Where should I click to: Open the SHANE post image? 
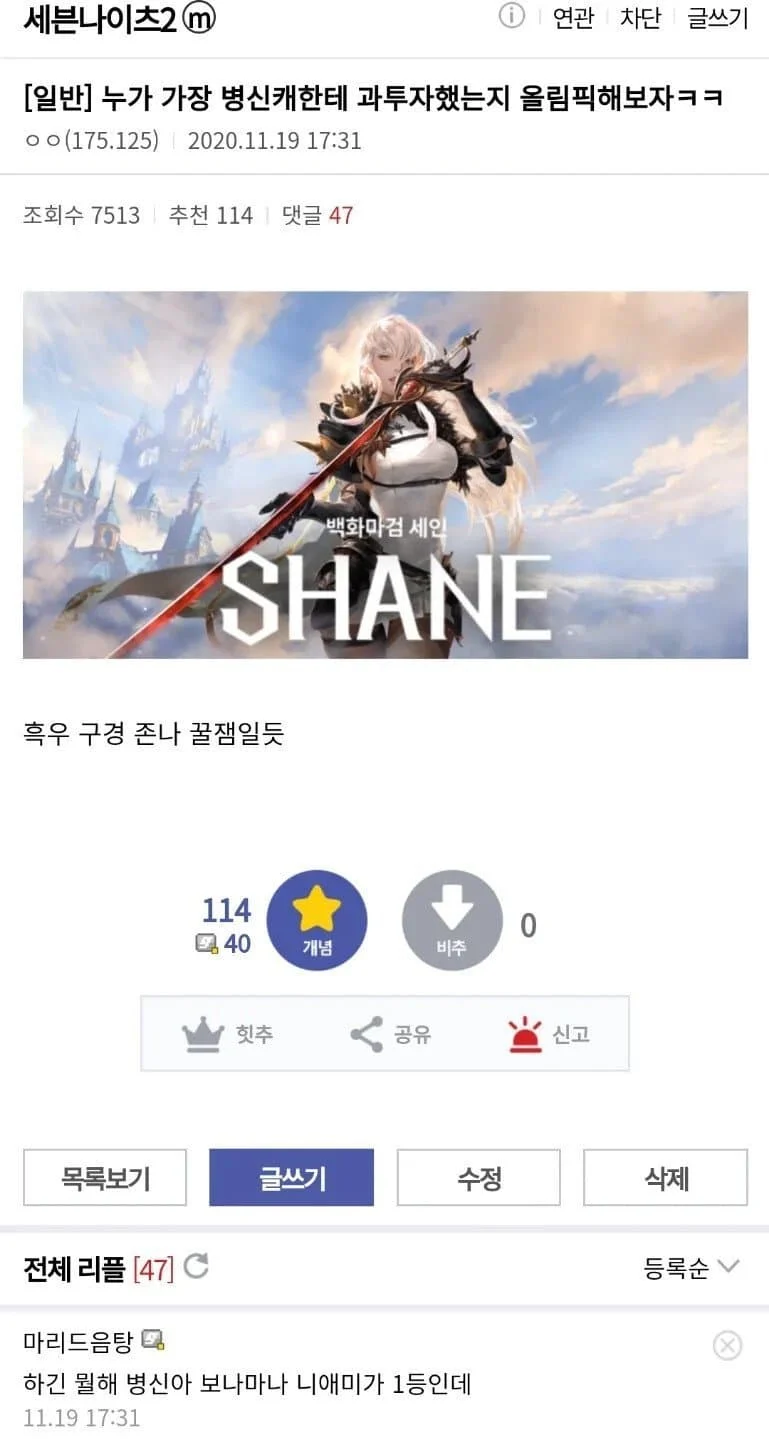[385, 475]
